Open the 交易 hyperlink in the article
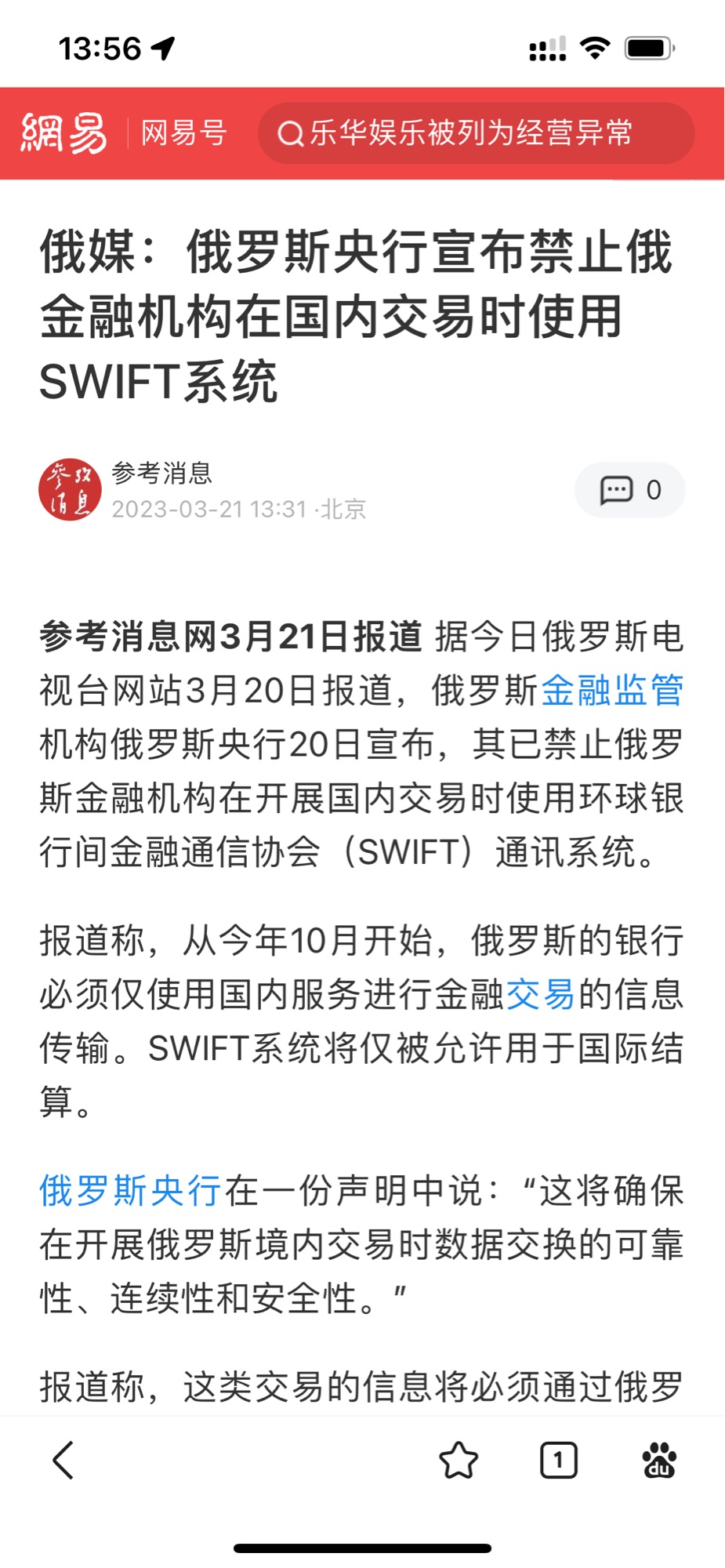 [541, 994]
